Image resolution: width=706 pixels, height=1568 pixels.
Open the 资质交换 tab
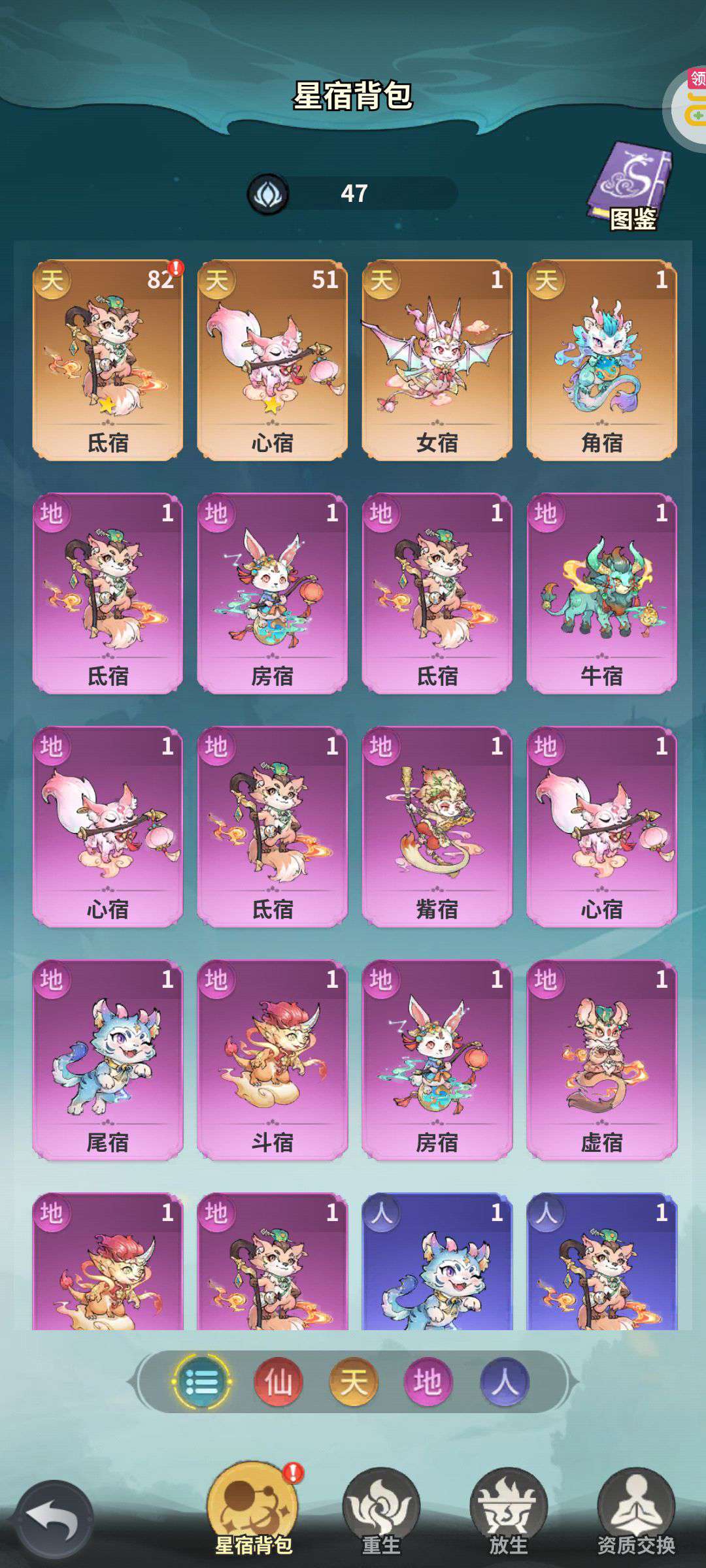tap(635, 1512)
